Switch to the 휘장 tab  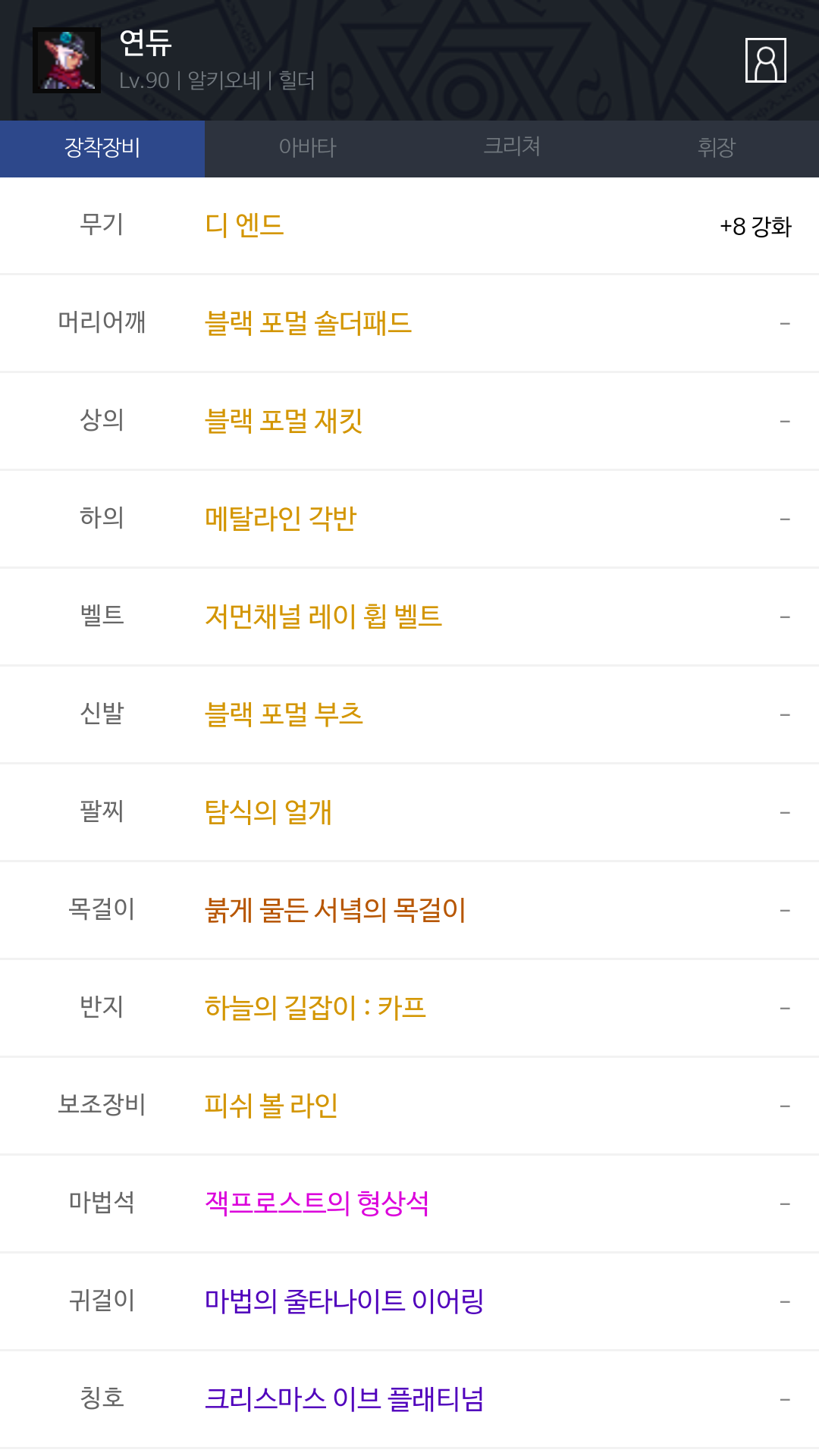pyautogui.click(x=717, y=149)
